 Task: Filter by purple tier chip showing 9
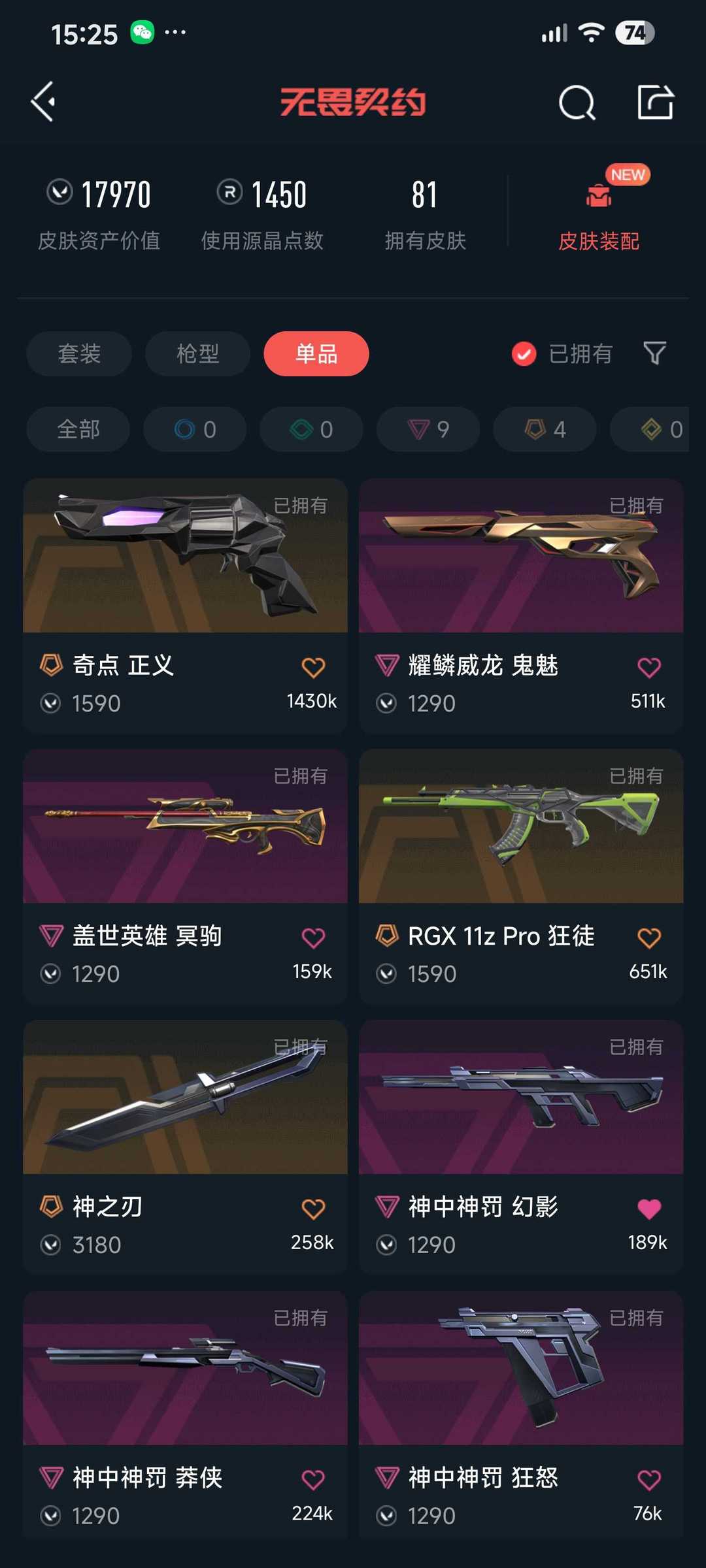tap(428, 429)
